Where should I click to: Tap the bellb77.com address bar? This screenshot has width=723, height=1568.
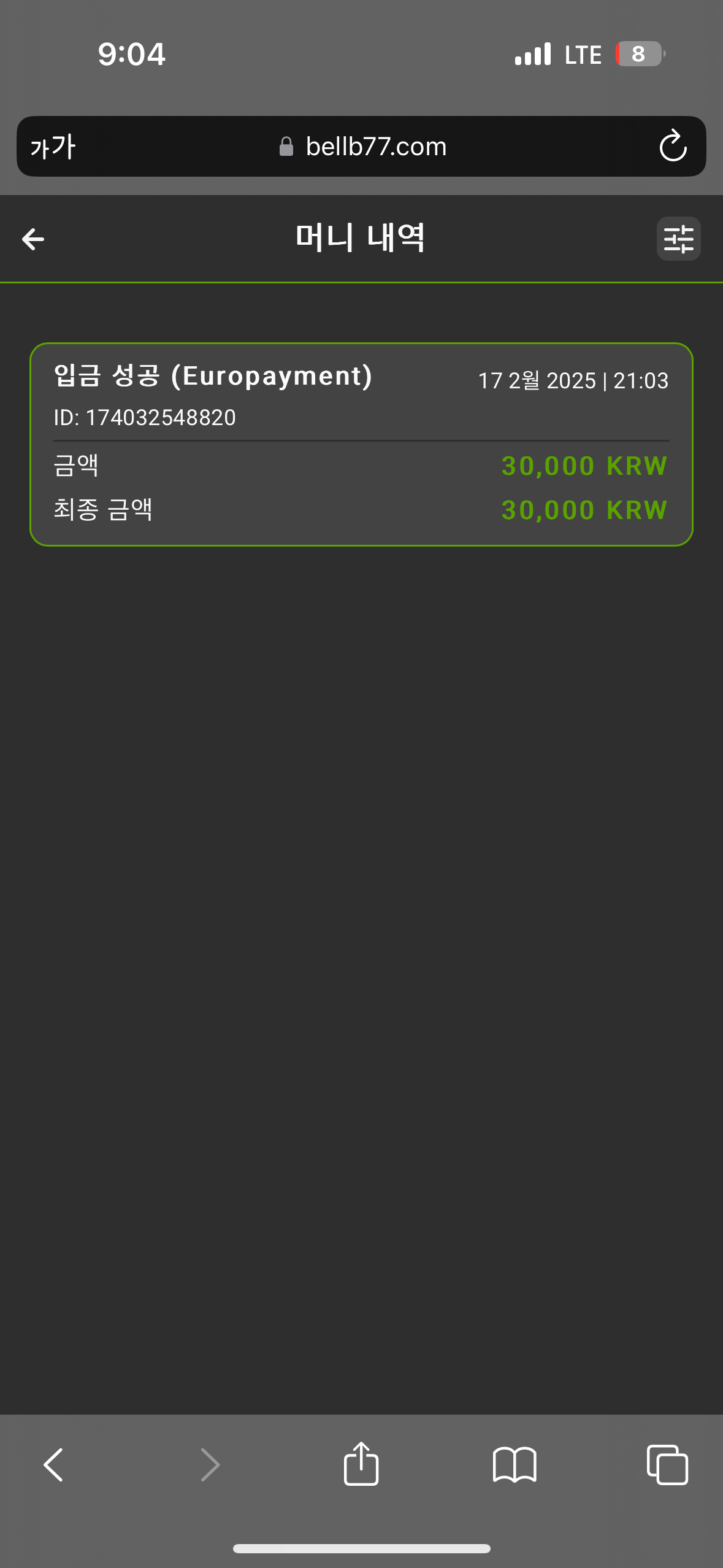362,147
